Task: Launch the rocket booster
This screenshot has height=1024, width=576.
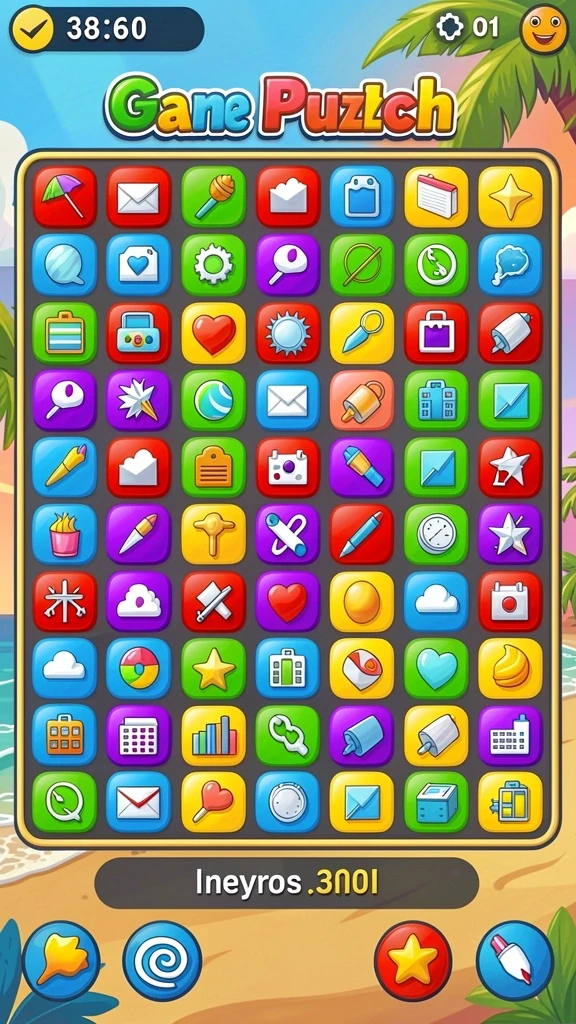Action: pyautogui.click(x=515, y=960)
